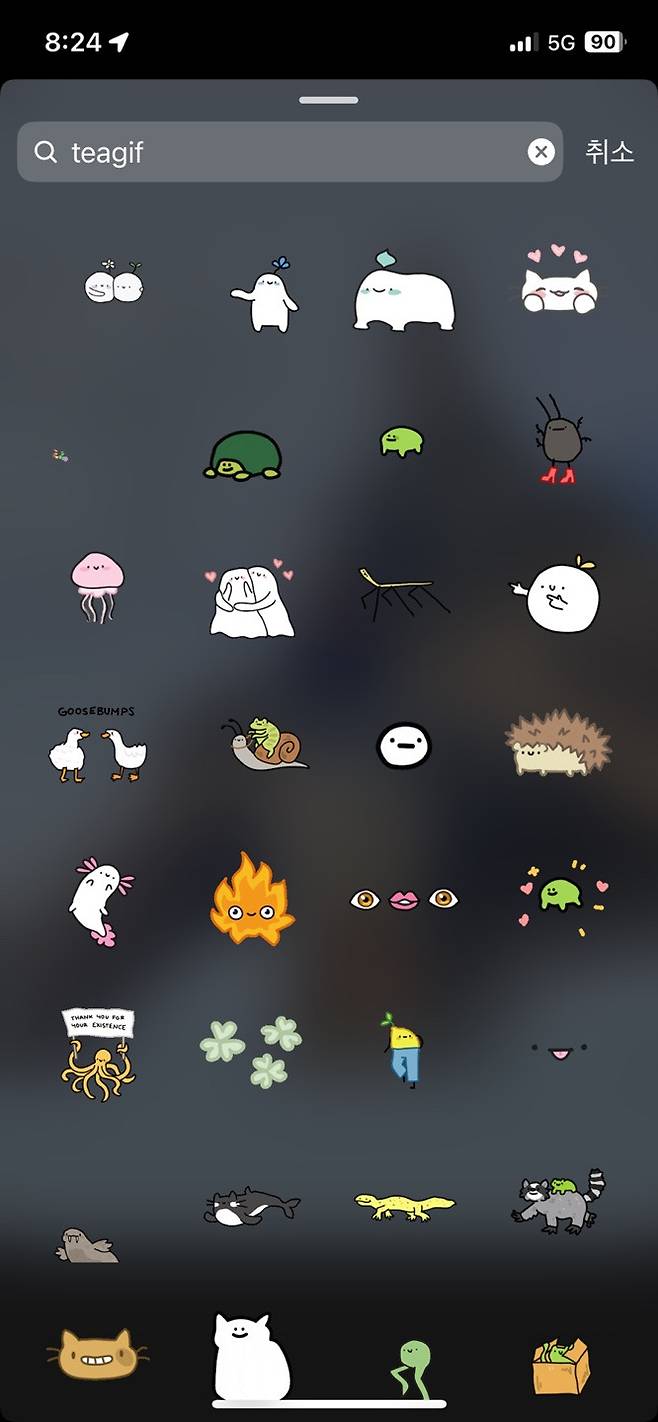Select the walrus sticker
The image size is (658, 1422).
pyautogui.click(x=87, y=1245)
